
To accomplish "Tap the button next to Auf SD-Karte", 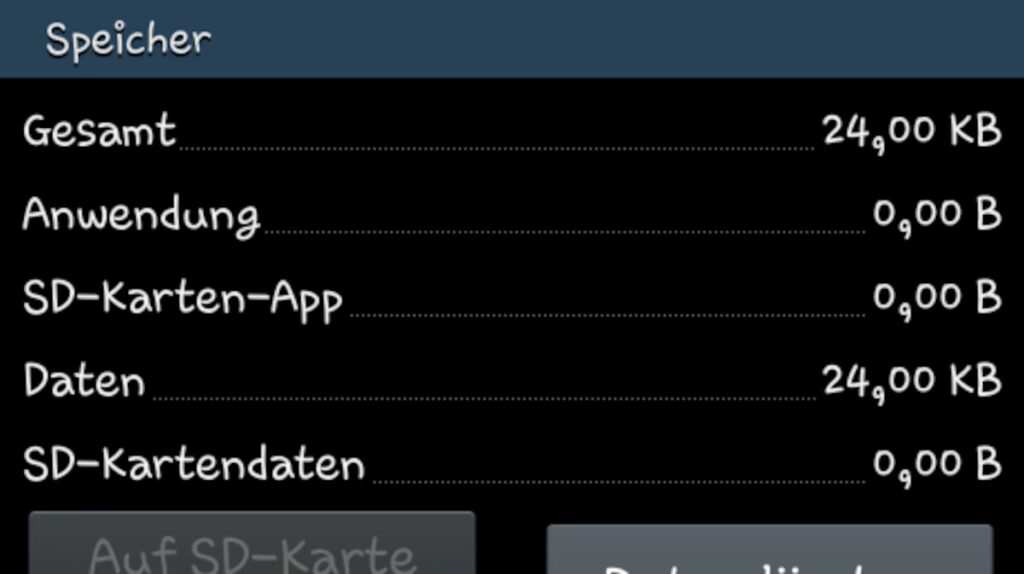I will coord(769,551).
